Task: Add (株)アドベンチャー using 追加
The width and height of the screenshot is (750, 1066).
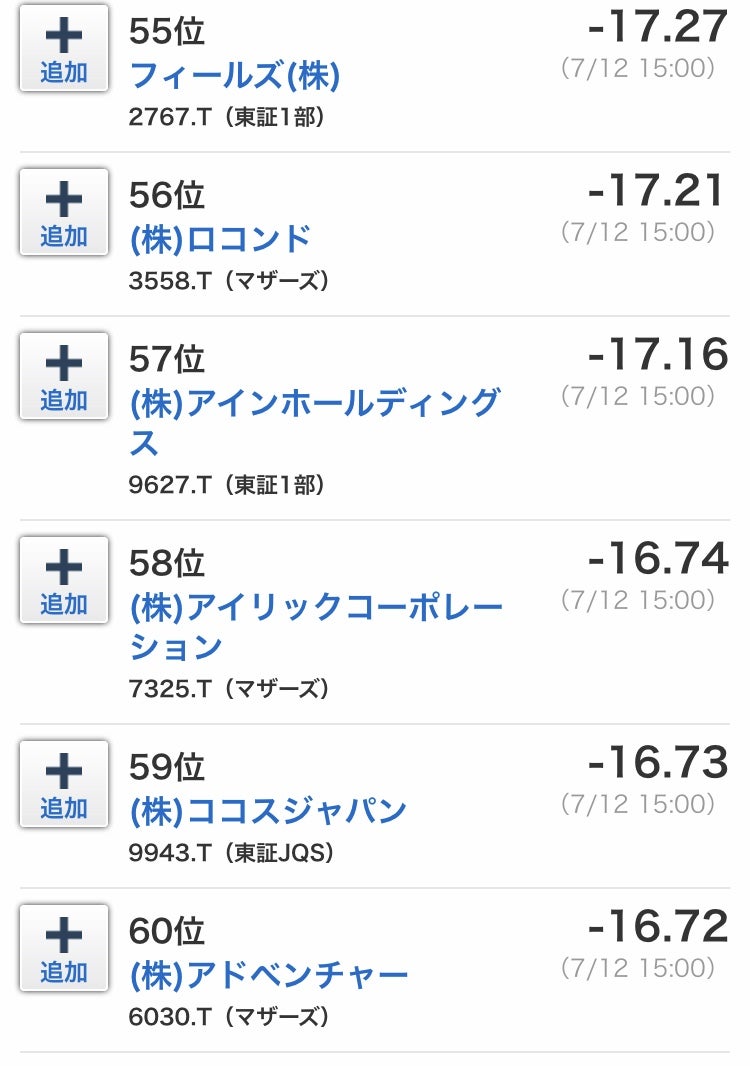Action: (64, 948)
